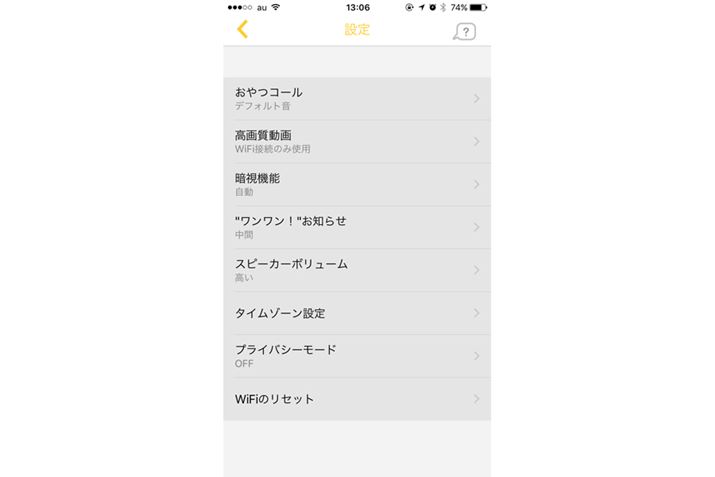Viewport: 715px width, 477px height.
Task: Open タイムゾーン設定
Action: [x=357, y=313]
